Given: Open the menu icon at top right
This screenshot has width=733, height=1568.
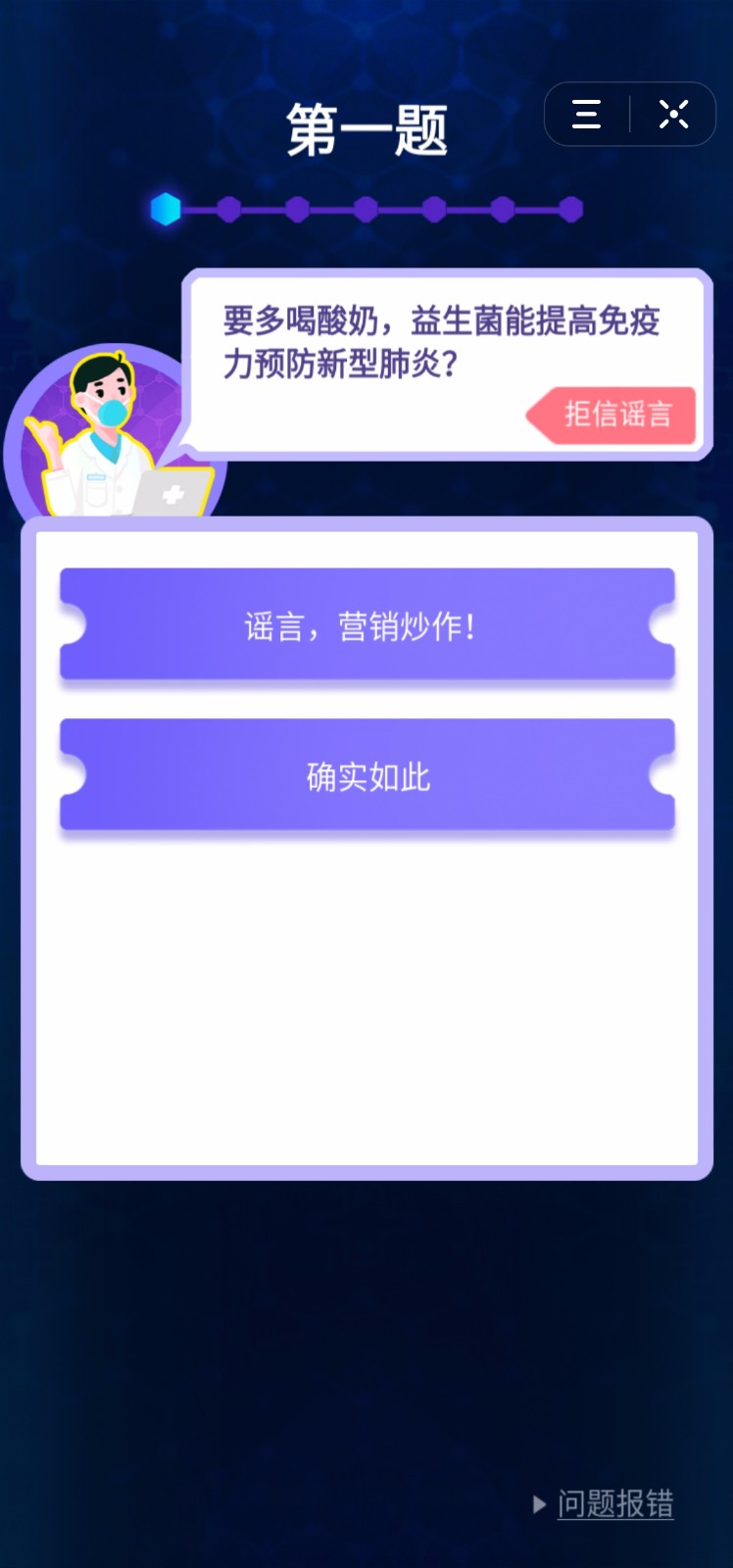Looking at the screenshot, I should [x=586, y=115].
